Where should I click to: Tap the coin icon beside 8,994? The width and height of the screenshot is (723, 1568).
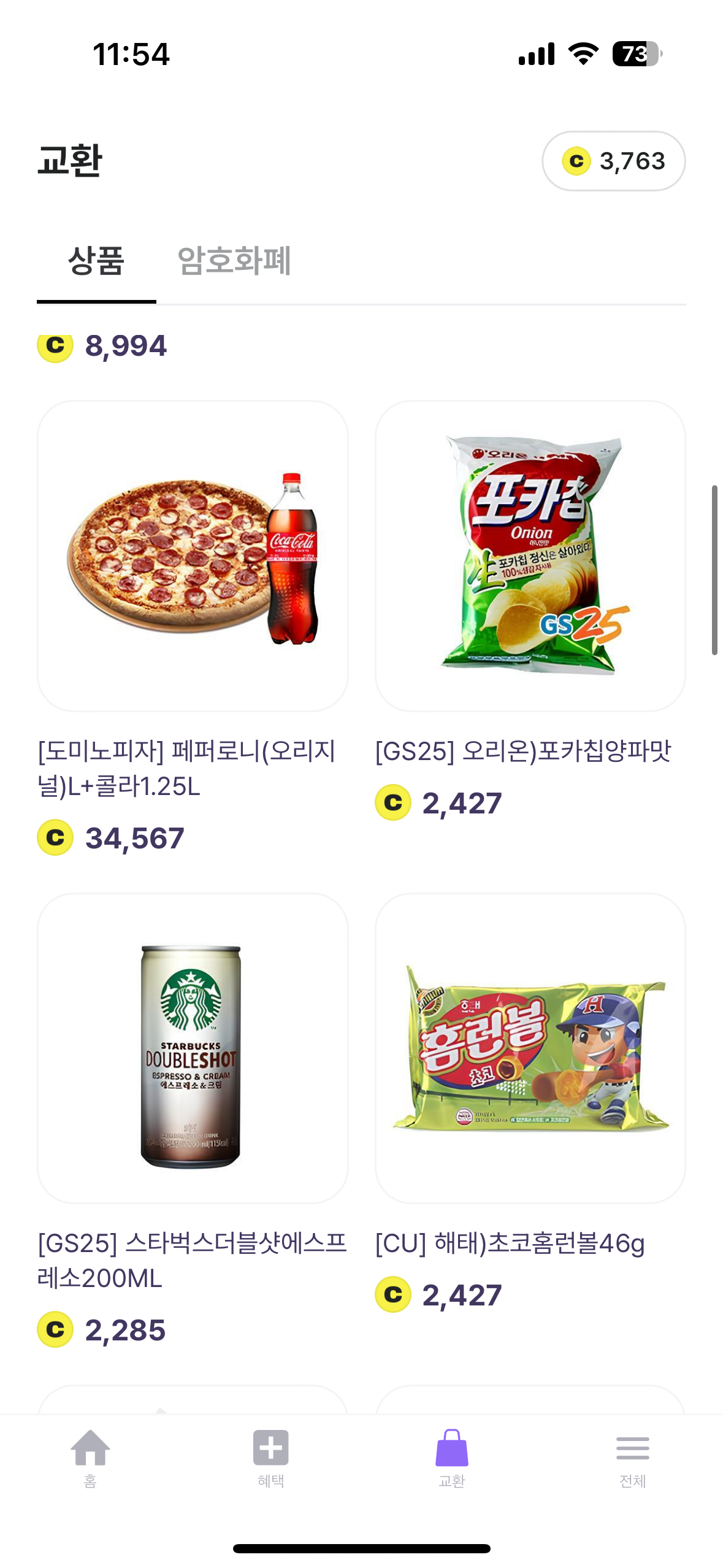pyautogui.click(x=55, y=345)
